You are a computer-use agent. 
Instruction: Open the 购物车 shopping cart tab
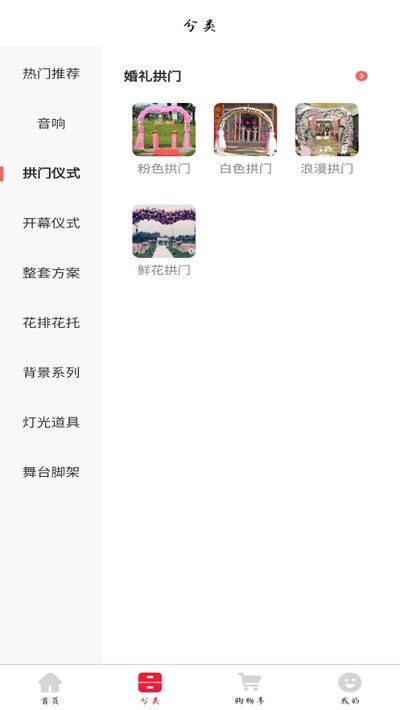[x=250, y=688]
